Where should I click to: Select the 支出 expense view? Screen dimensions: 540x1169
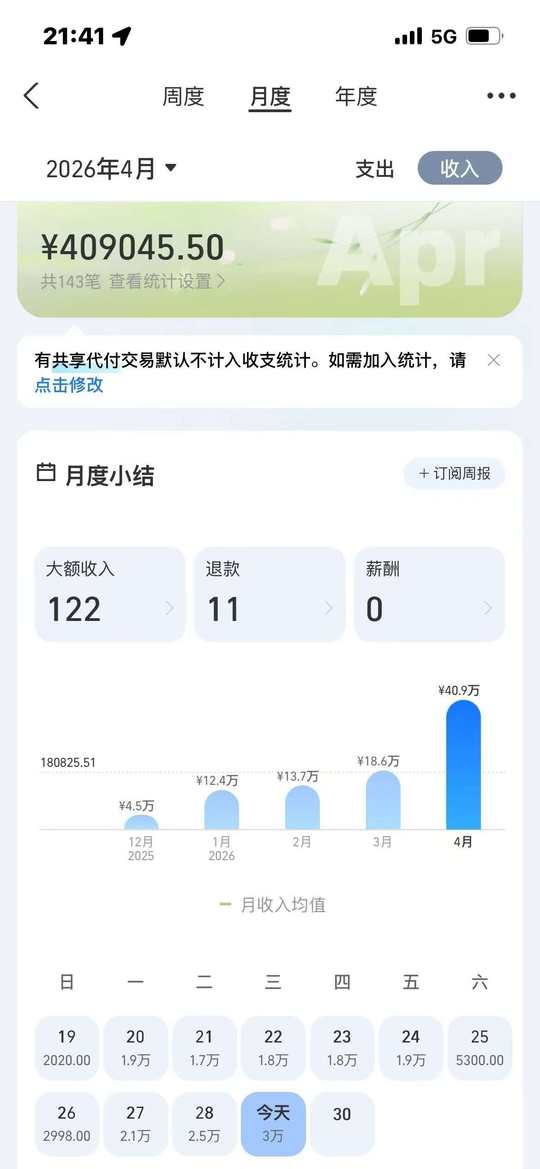pyautogui.click(x=374, y=168)
